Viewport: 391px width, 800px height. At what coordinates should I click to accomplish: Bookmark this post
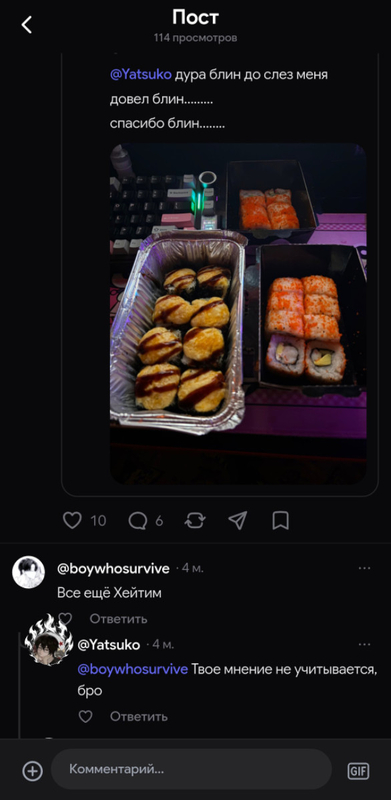(x=280, y=520)
